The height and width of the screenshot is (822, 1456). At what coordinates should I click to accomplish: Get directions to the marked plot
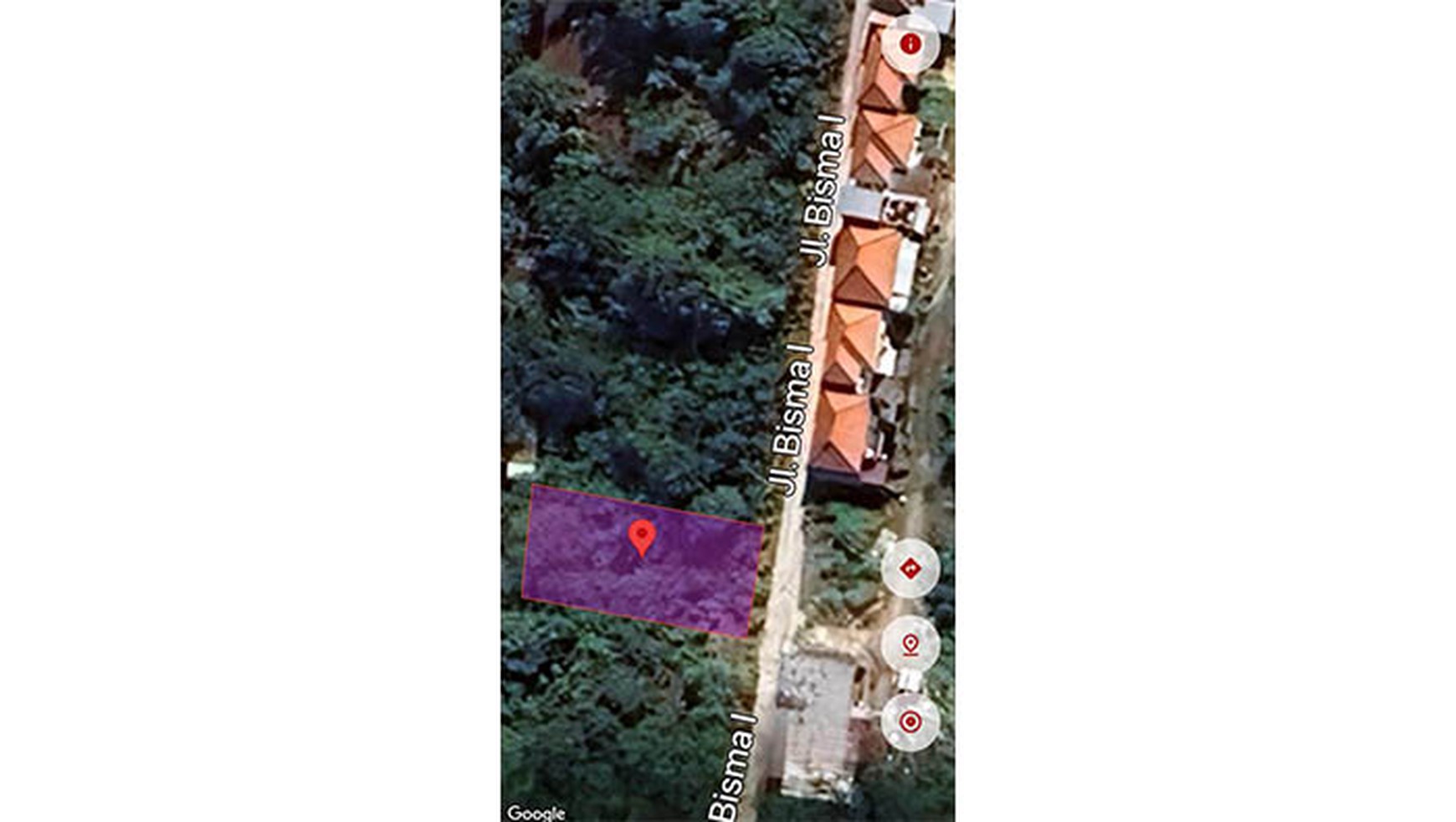(x=910, y=569)
